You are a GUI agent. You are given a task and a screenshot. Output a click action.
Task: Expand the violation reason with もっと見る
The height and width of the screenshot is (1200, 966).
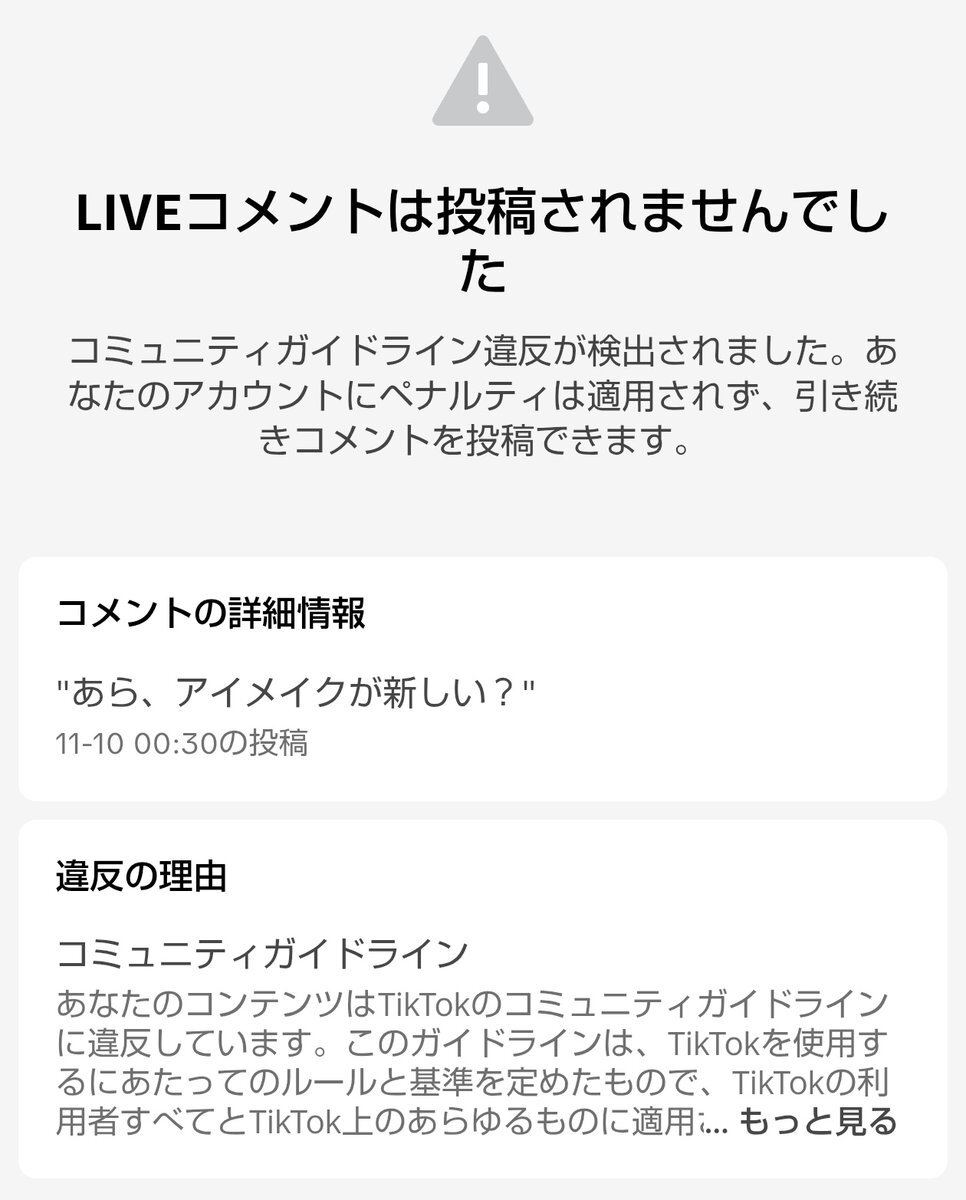click(x=819, y=1122)
